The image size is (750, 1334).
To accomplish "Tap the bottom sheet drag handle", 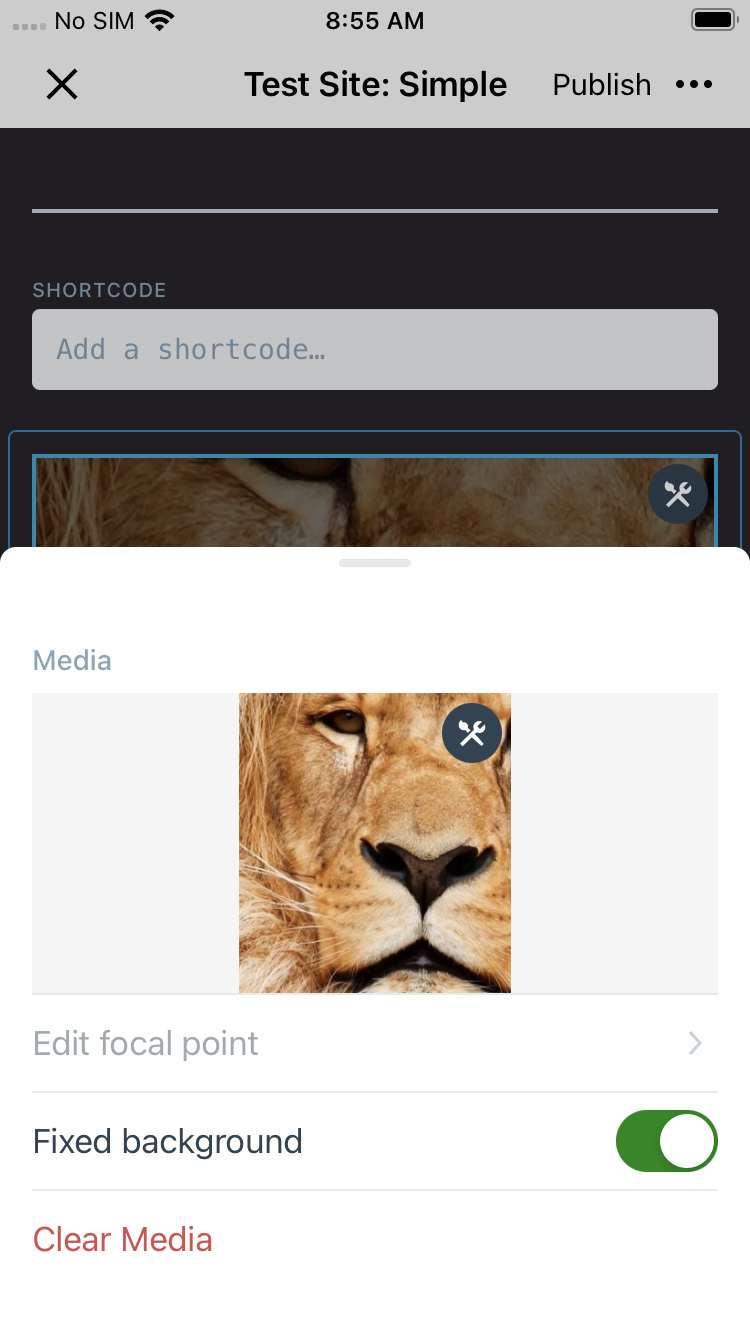I will (375, 563).
